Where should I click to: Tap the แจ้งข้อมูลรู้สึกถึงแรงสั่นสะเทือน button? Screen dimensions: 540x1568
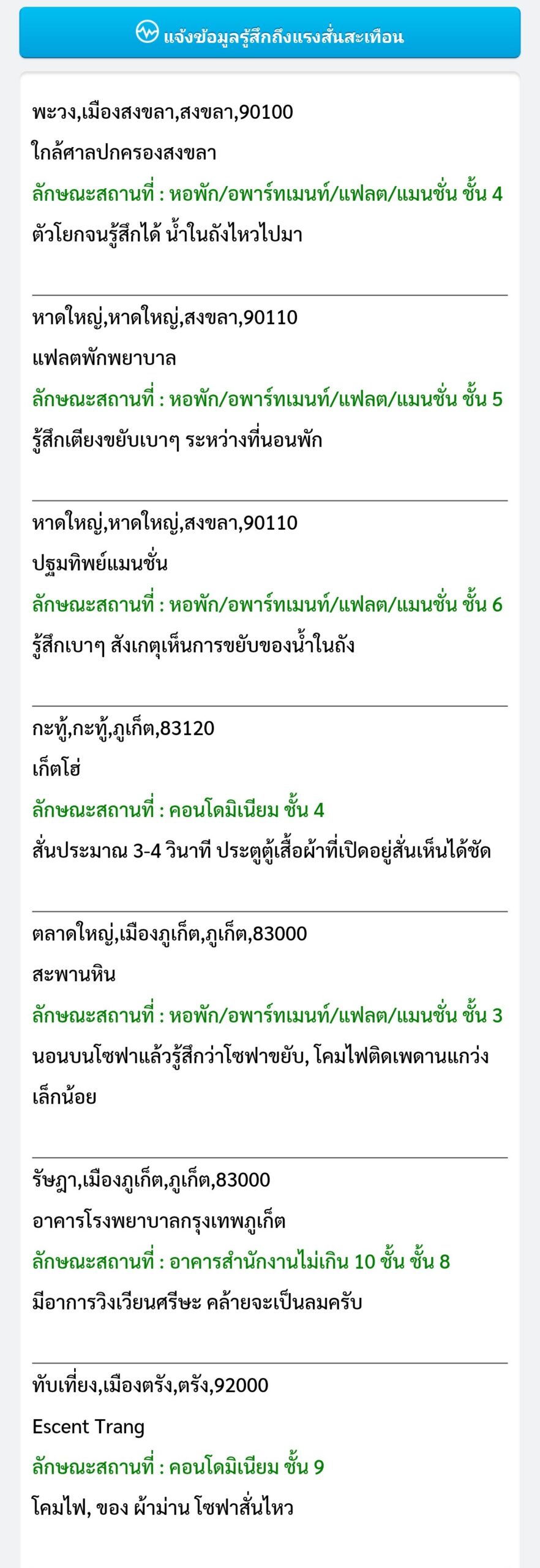coord(269,33)
